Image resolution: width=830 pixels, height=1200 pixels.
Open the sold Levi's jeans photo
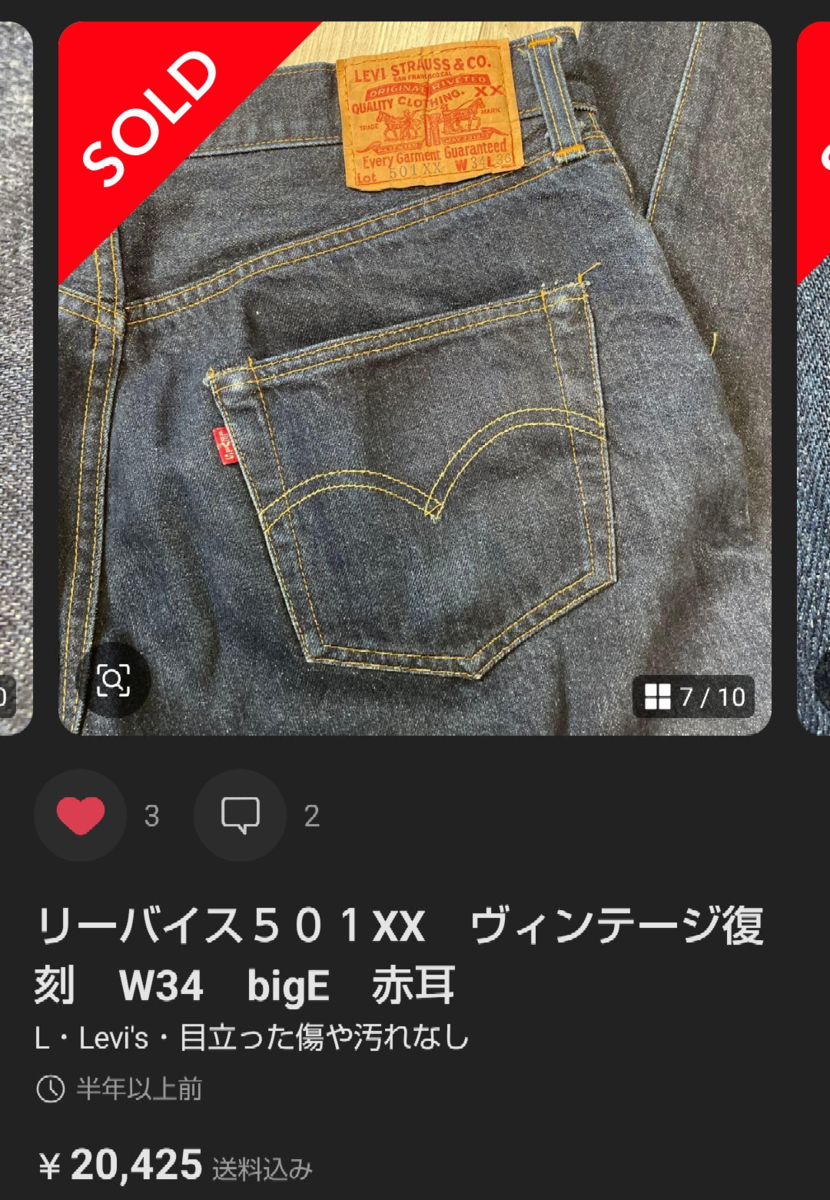coord(414,378)
